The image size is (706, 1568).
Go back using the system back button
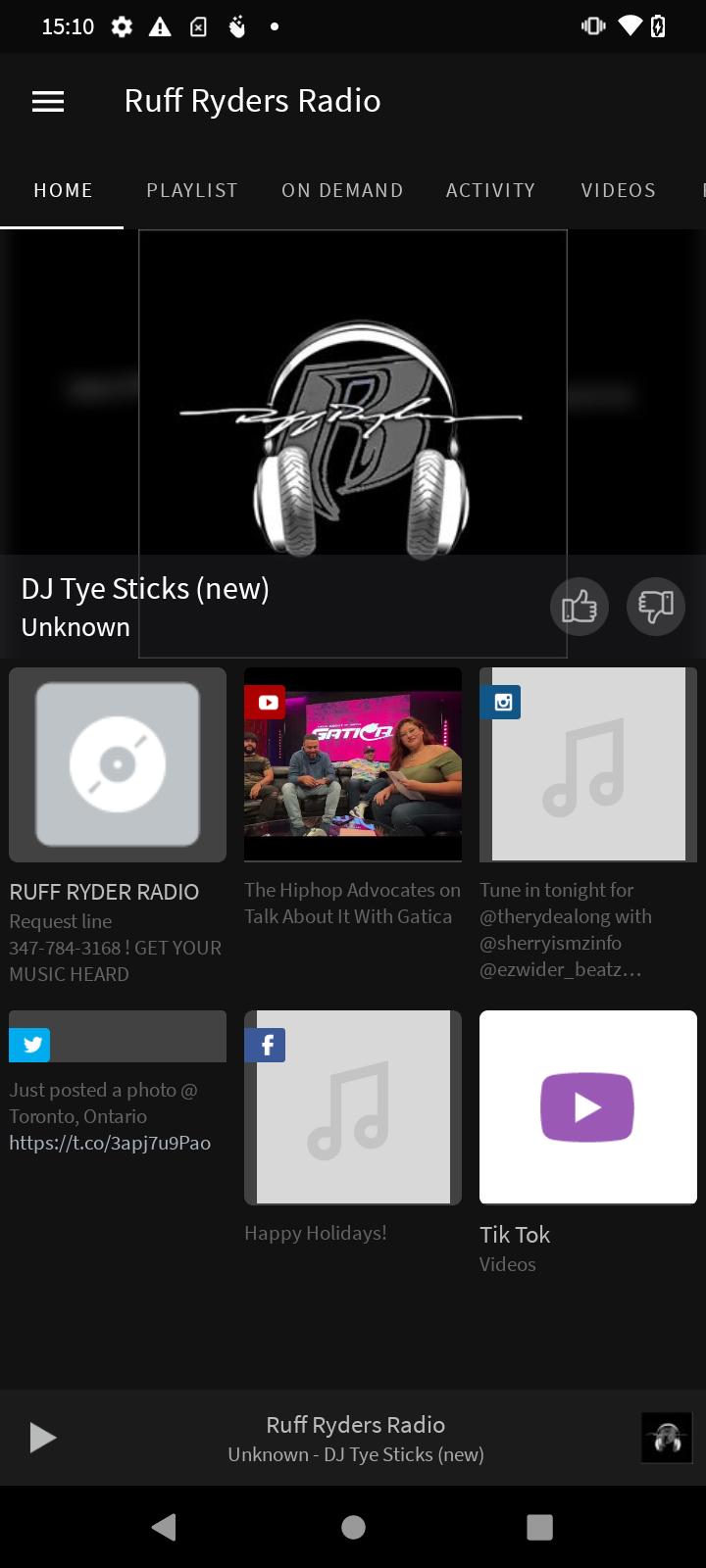pos(164,1527)
